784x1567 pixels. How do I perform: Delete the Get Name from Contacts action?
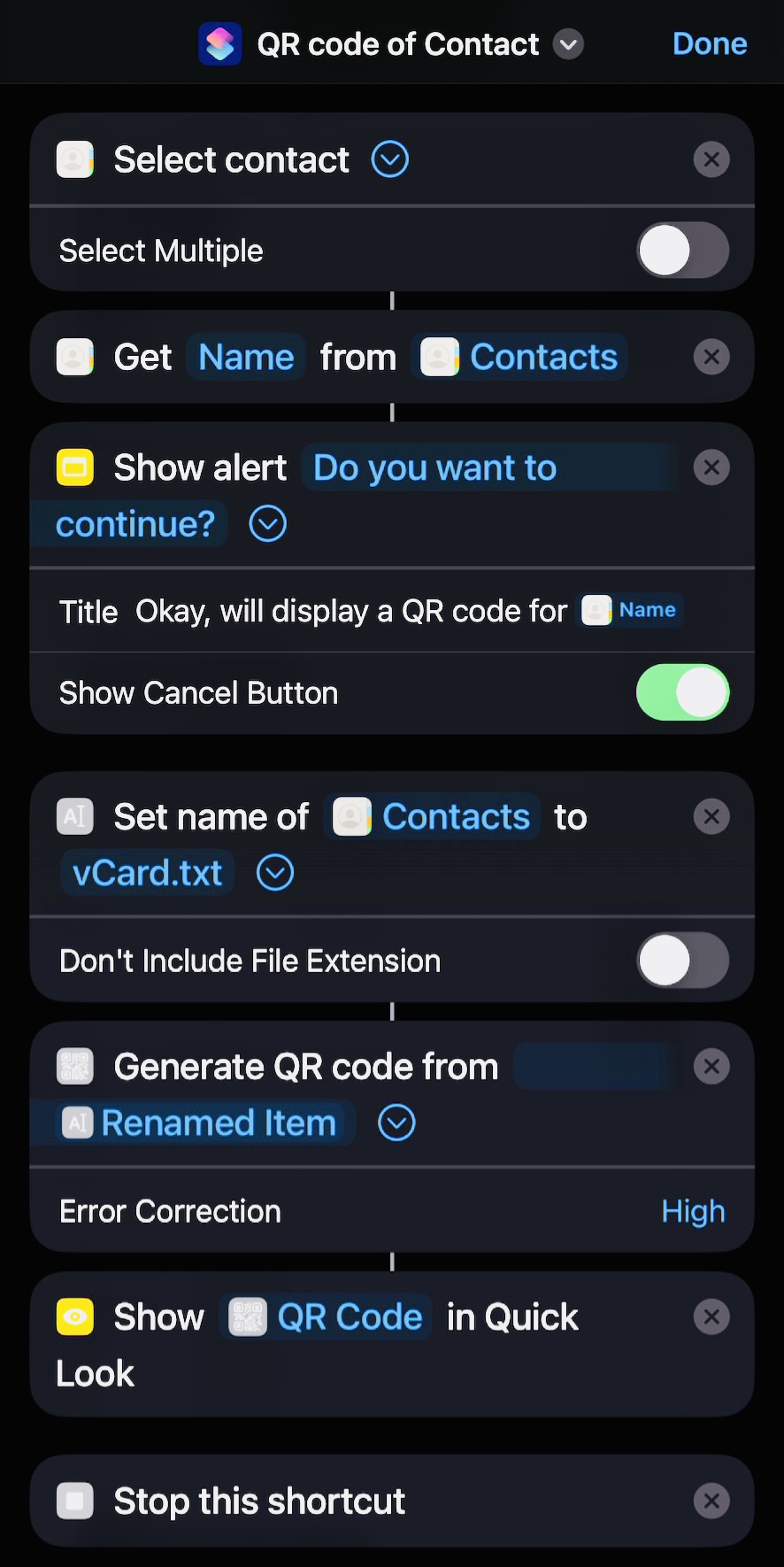pos(711,358)
